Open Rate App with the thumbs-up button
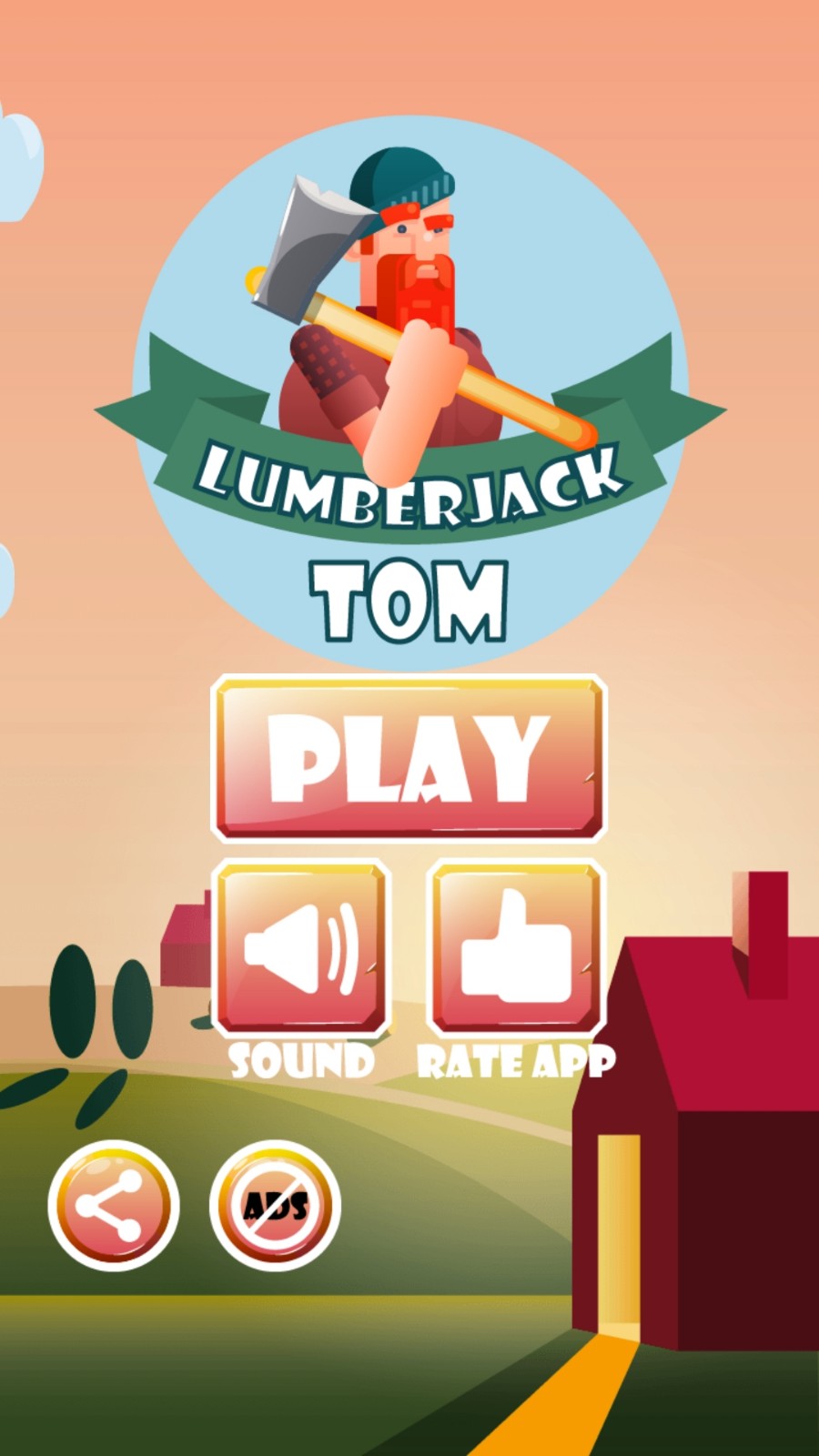 [x=516, y=949]
